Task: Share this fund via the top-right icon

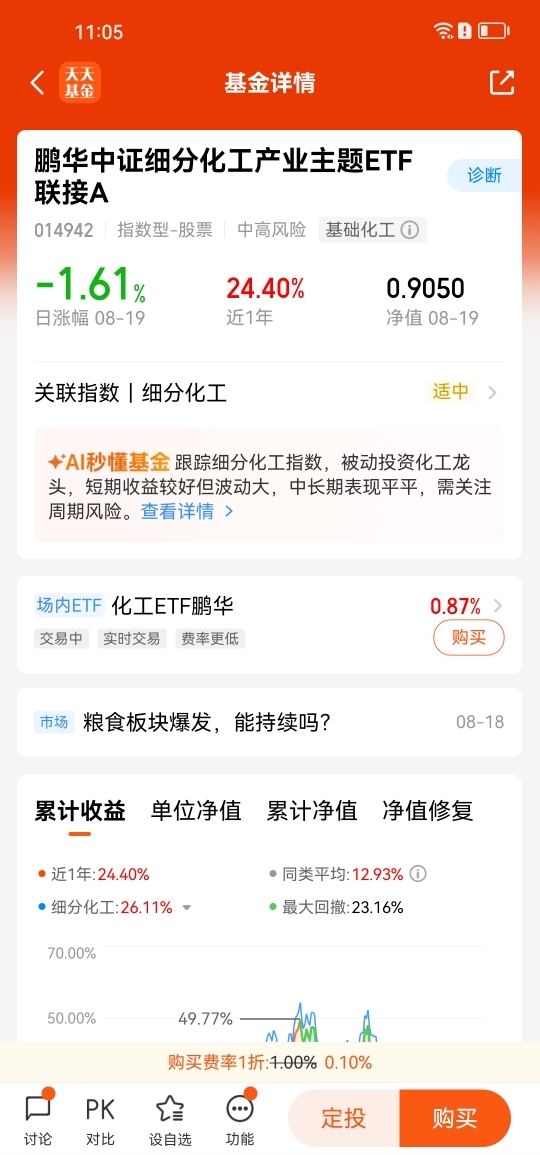Action: pyautogui.click(x=502, y=82)
